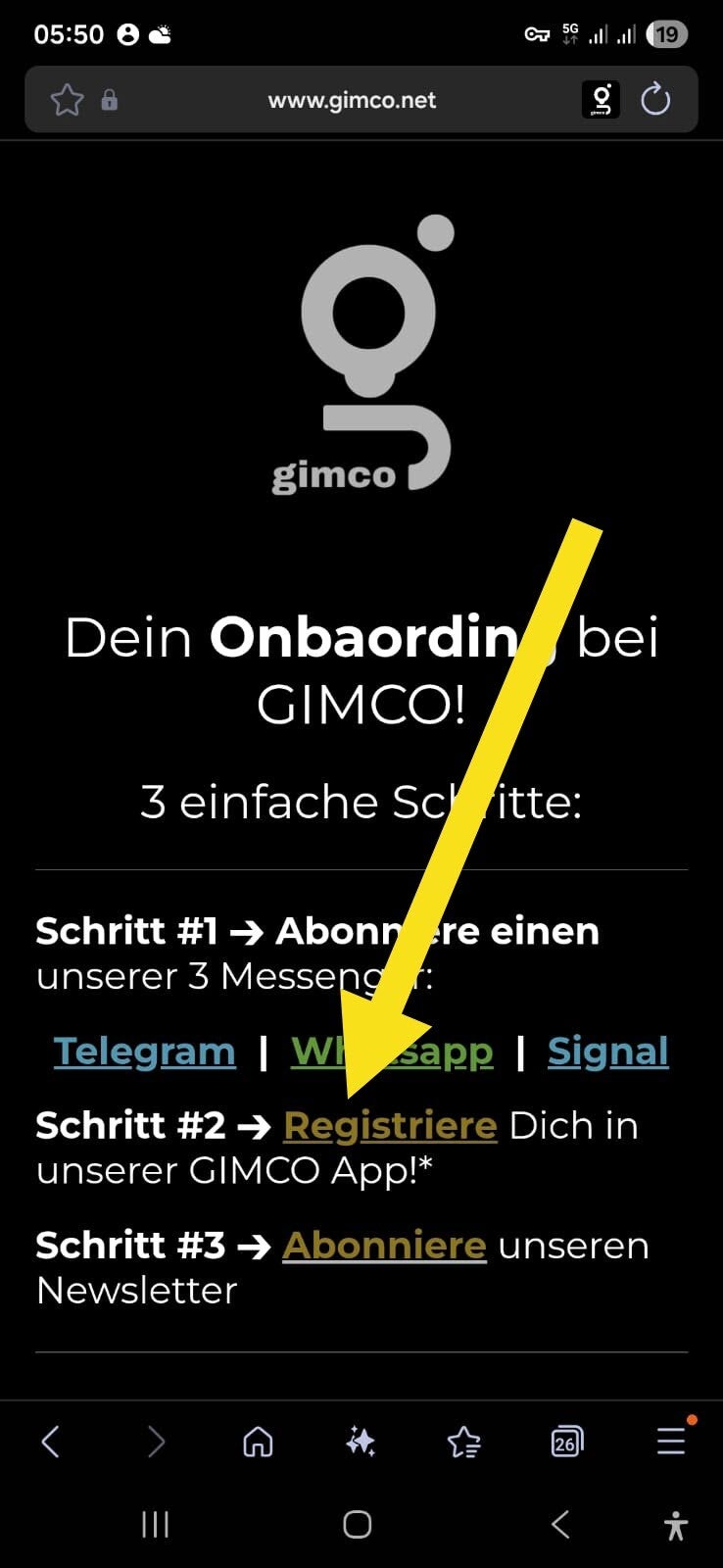Viewport: 723px width, 1568px height.
Task: Follow the Registriere link for the GIMCO app
Action: coord(390,1126)
